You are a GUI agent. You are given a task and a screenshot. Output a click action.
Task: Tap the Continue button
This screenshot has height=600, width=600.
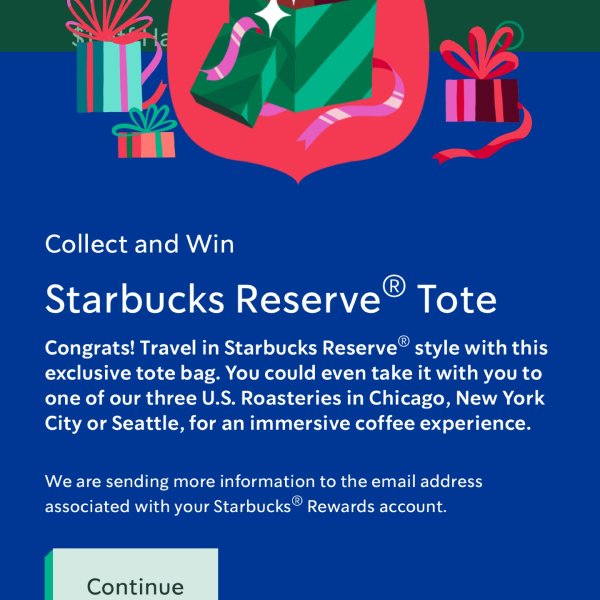pos(135,580)
